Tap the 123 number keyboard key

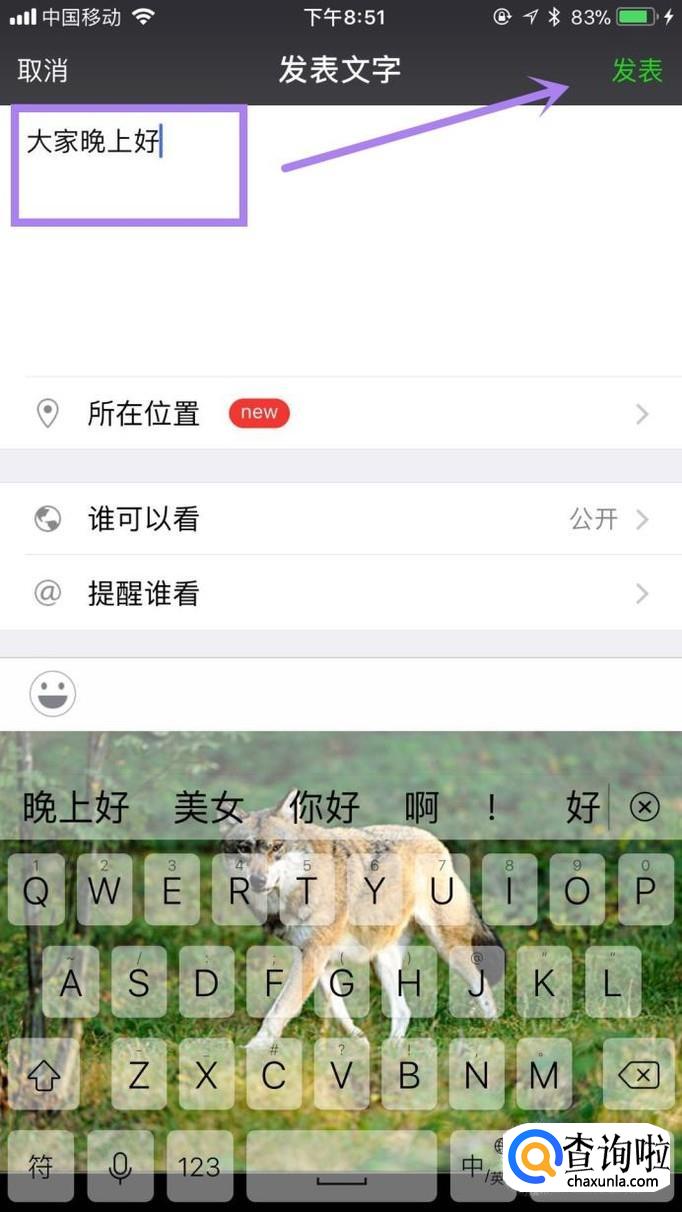199,1166
